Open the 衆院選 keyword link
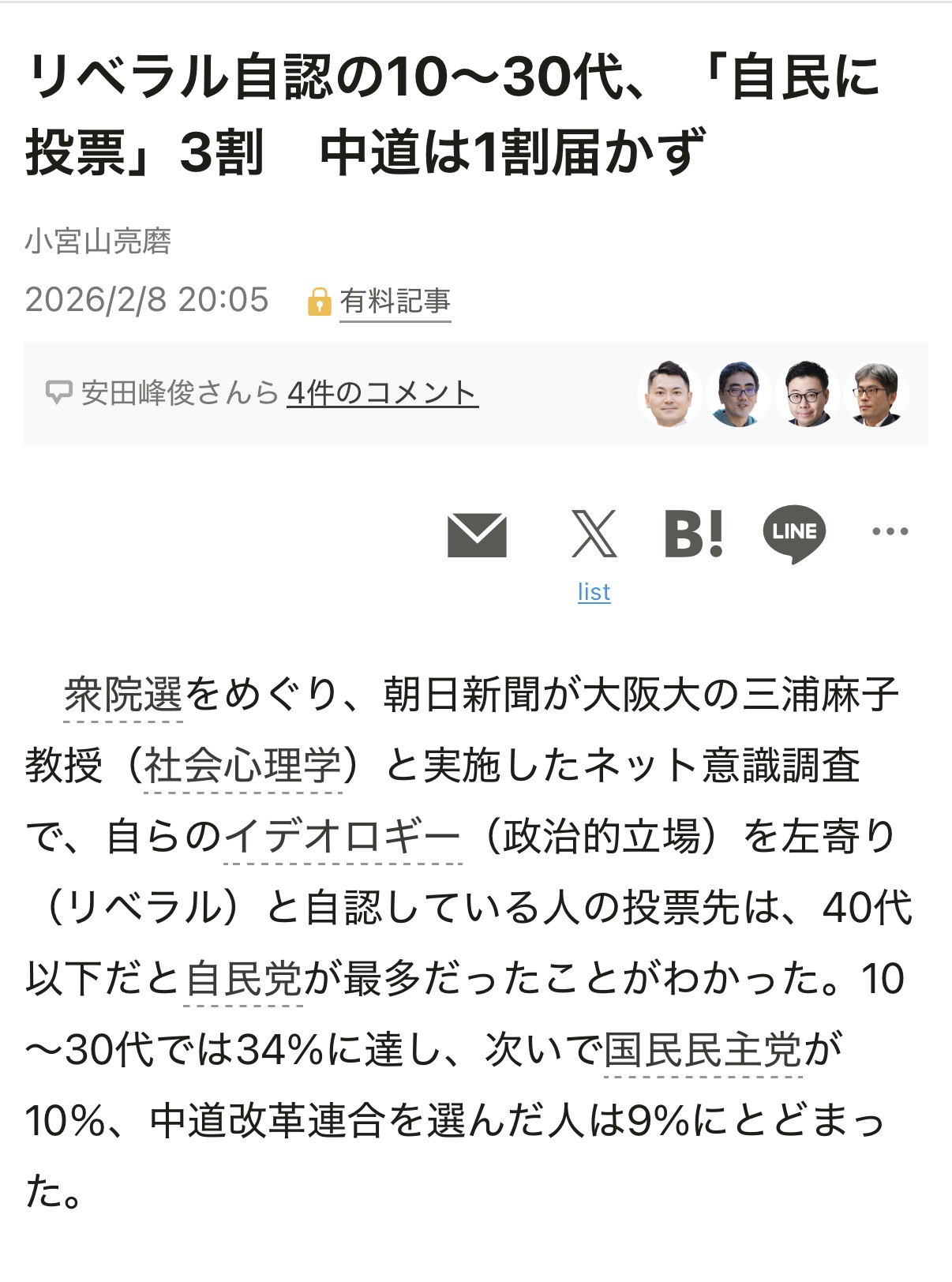 coord(123,695)
